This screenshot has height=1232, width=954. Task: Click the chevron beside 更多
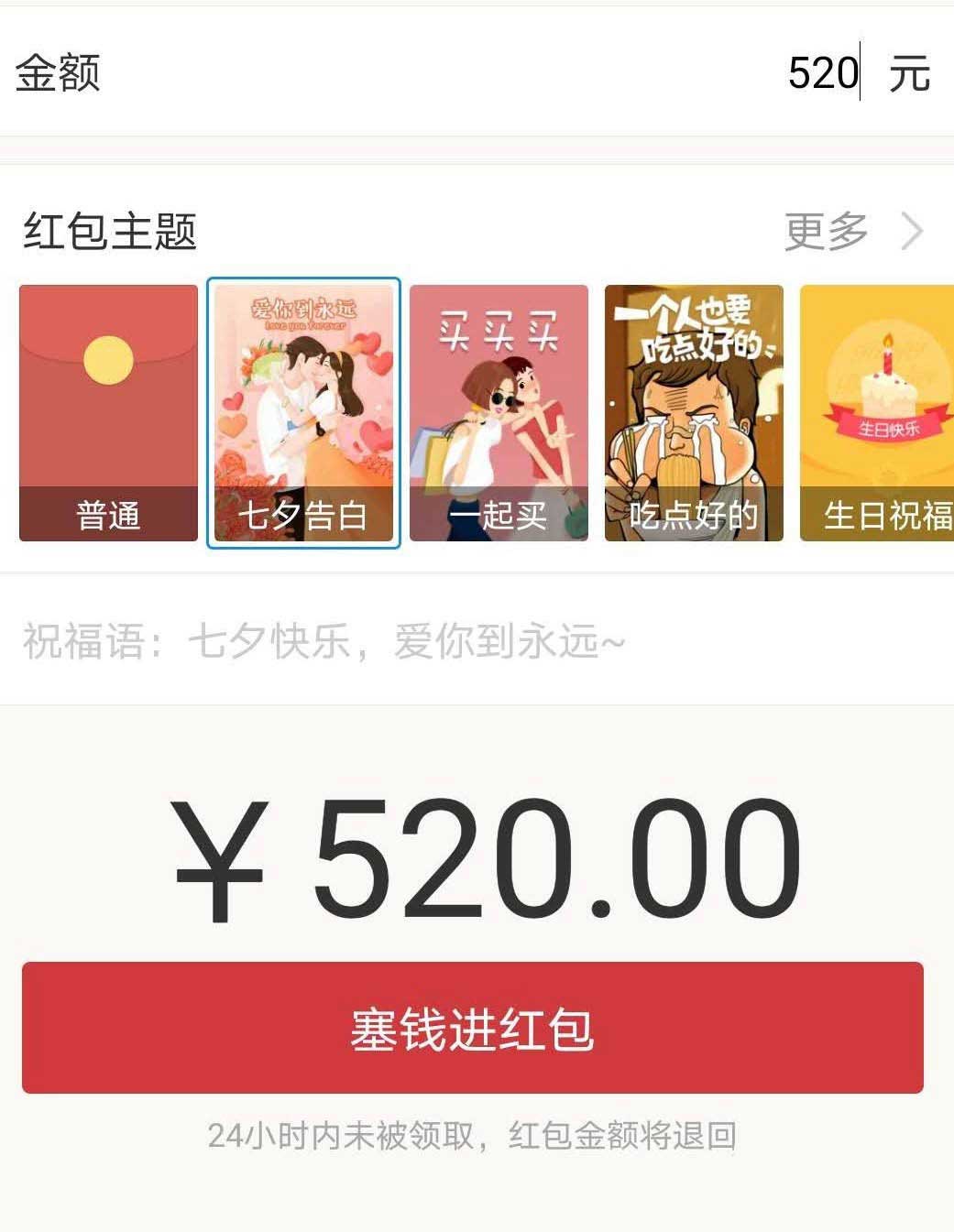910,231
